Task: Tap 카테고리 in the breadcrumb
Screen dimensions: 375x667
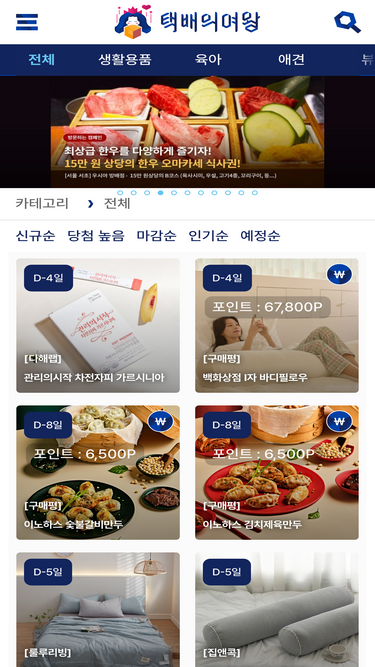Action: point(42,203)
